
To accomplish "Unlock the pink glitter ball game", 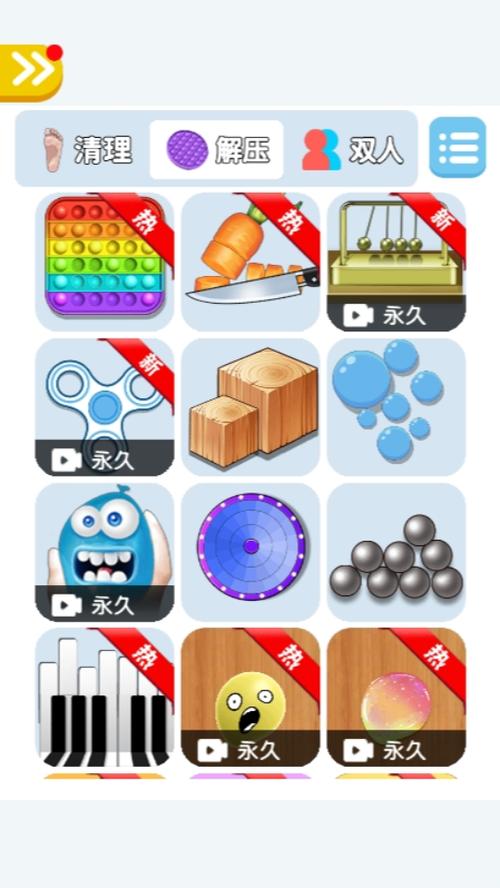I will point(396,697).
